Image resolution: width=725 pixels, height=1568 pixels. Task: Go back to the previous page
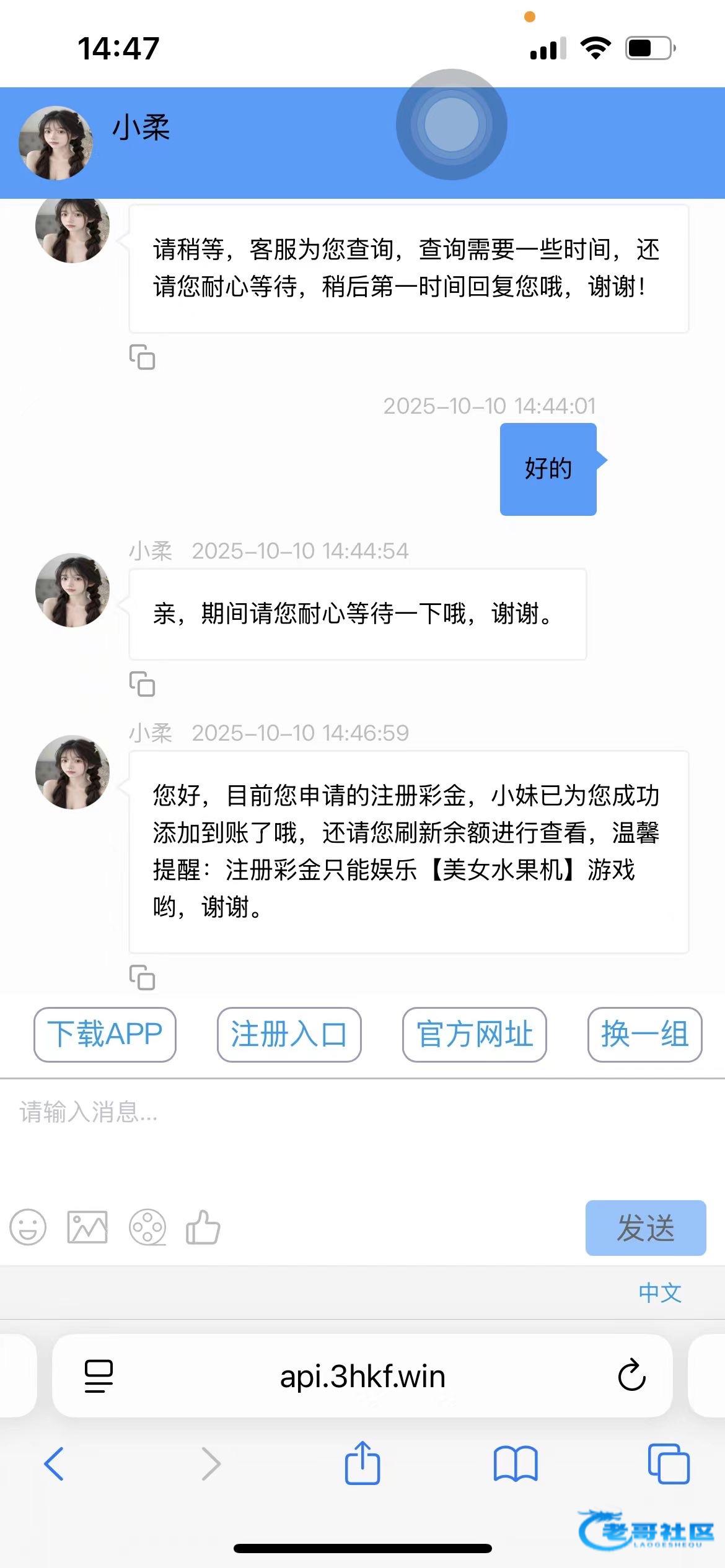(x=54, y=1464)
